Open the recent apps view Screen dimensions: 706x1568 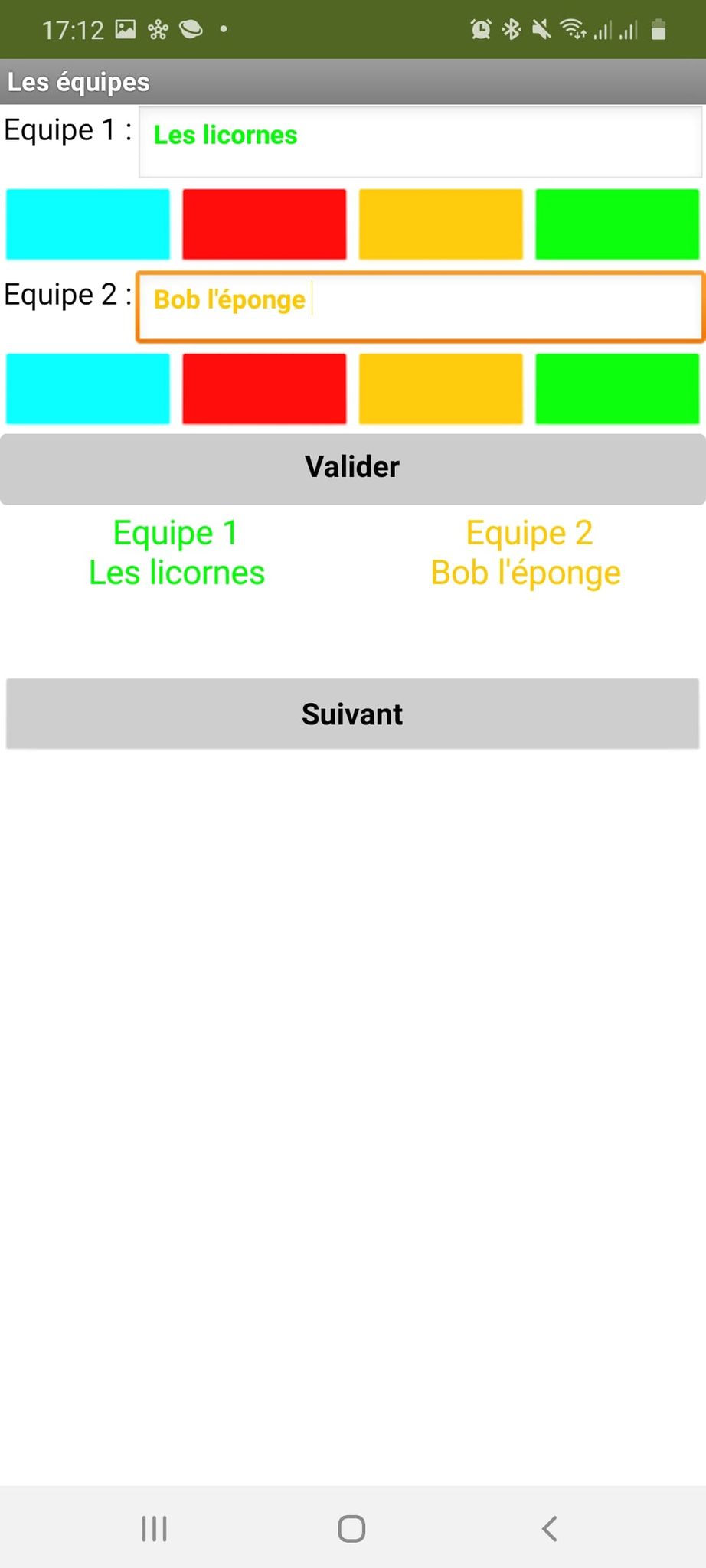(155, 1529)
